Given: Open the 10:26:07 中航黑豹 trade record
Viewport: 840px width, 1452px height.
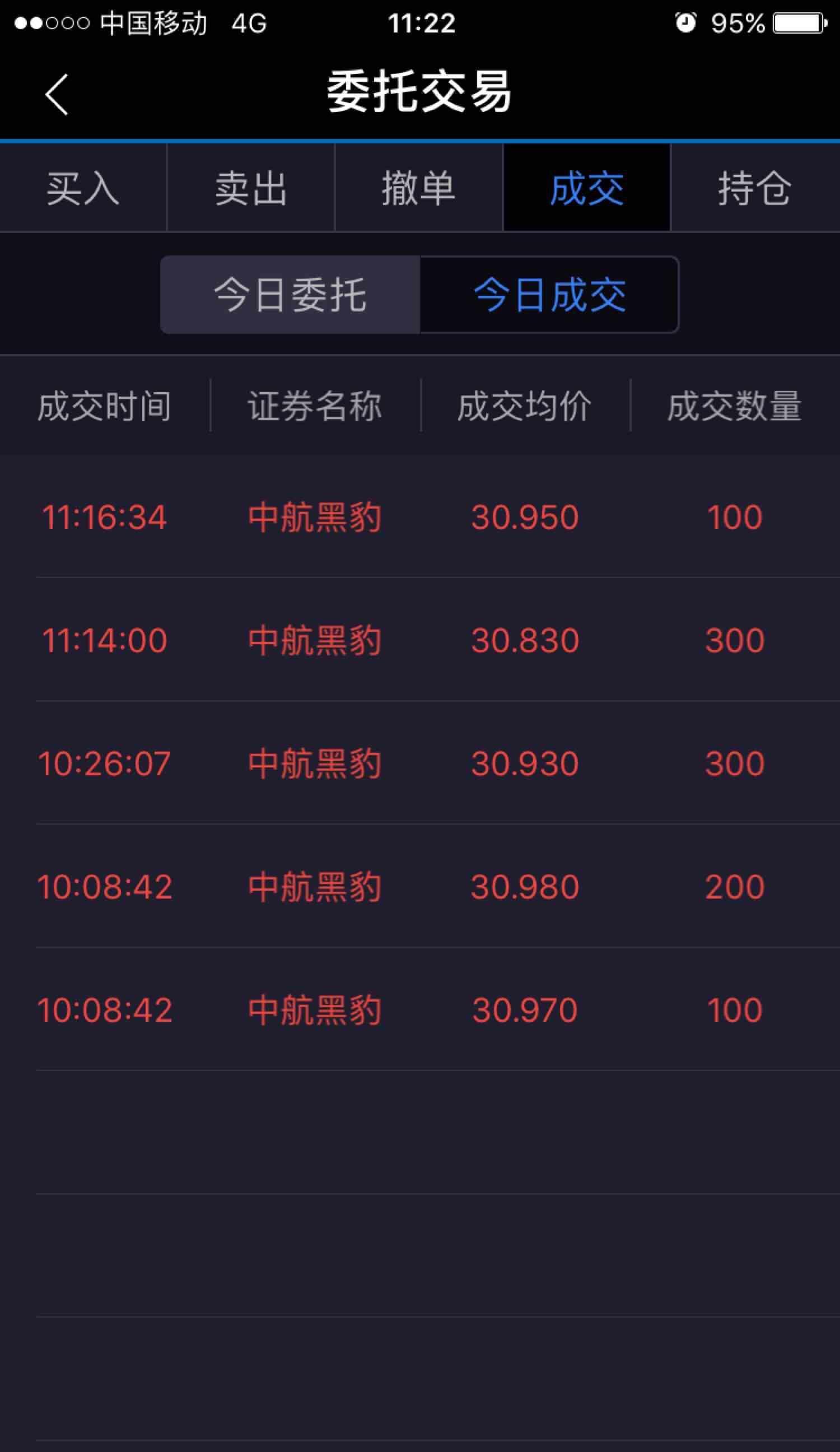Looking at the screenshot, I should click(420, 764).
